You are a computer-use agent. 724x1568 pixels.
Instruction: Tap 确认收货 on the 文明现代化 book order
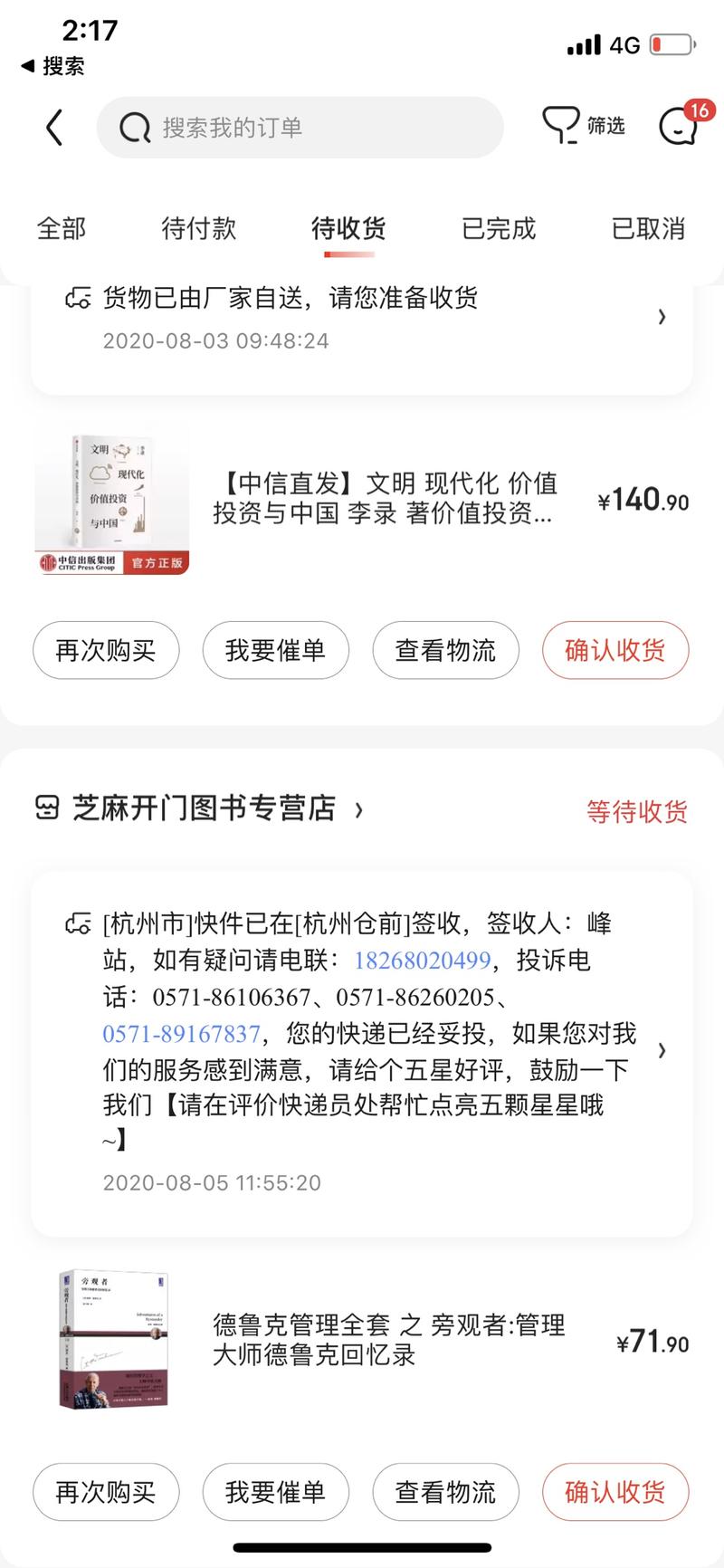click(x=614, y=650)
